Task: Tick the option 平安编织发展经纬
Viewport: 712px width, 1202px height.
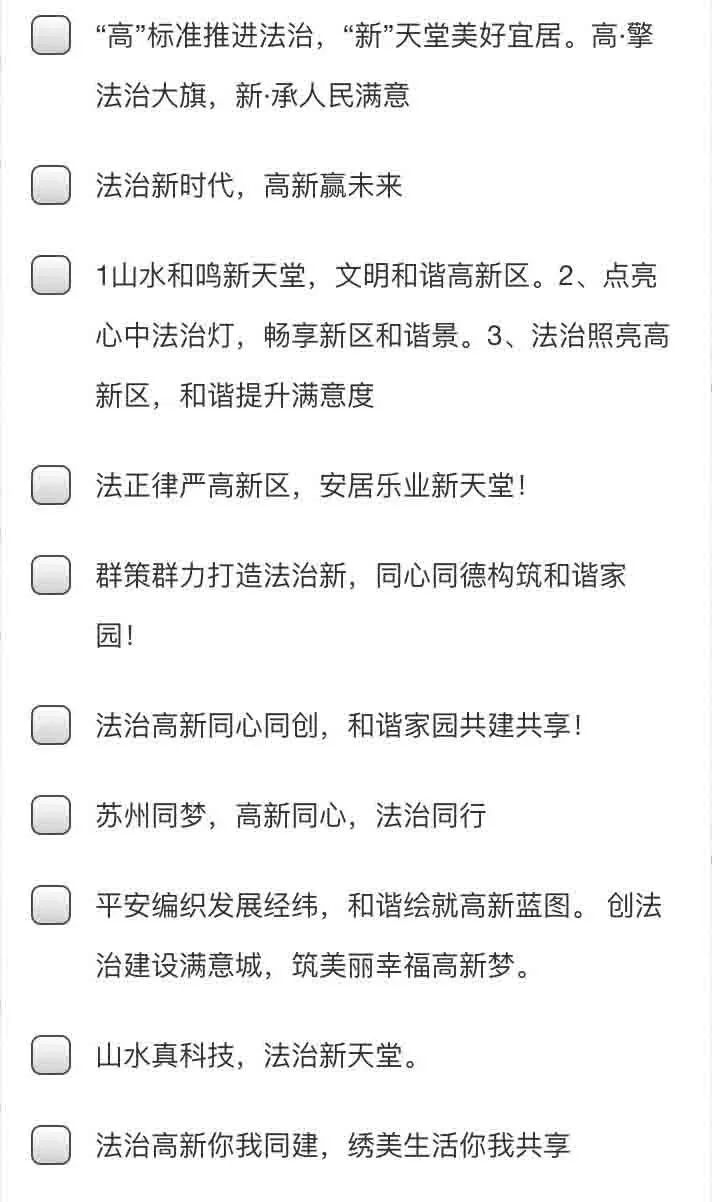Action: click(x=51, y=905)
